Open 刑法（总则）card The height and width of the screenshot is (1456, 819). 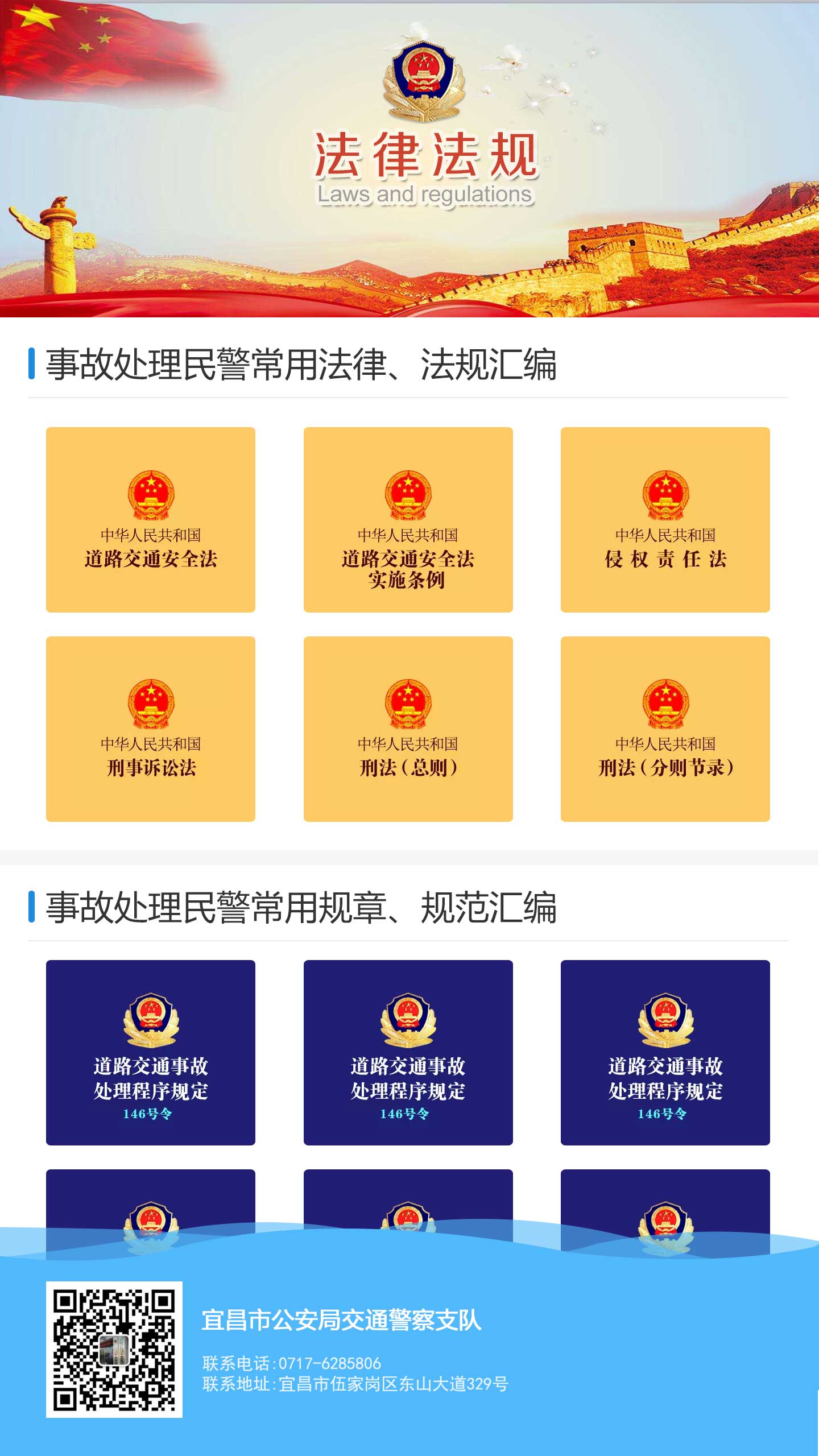[x=408, y=729]
